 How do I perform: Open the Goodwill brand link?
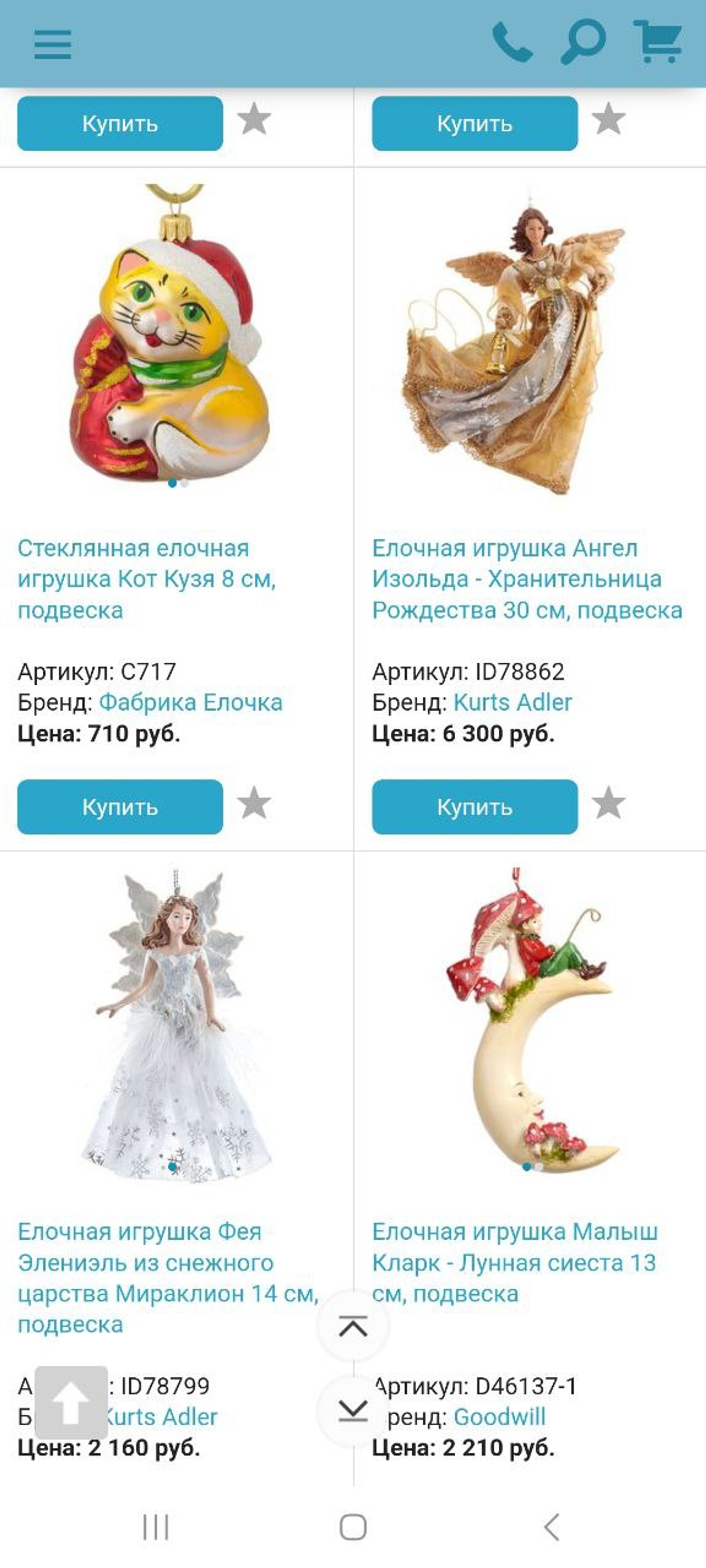[499, 1416]
